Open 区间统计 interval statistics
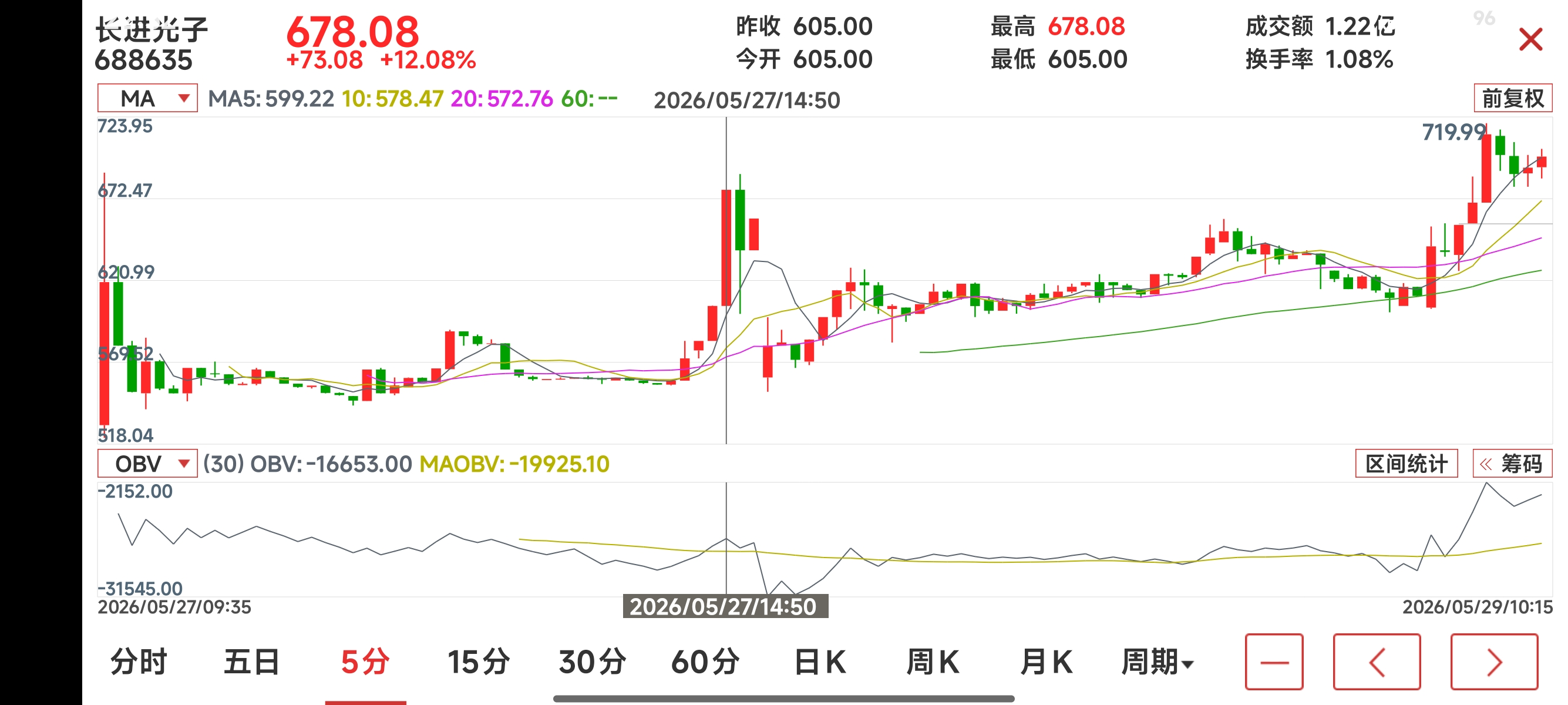This screenshot has width=1568, height=705. point(1406,464)
